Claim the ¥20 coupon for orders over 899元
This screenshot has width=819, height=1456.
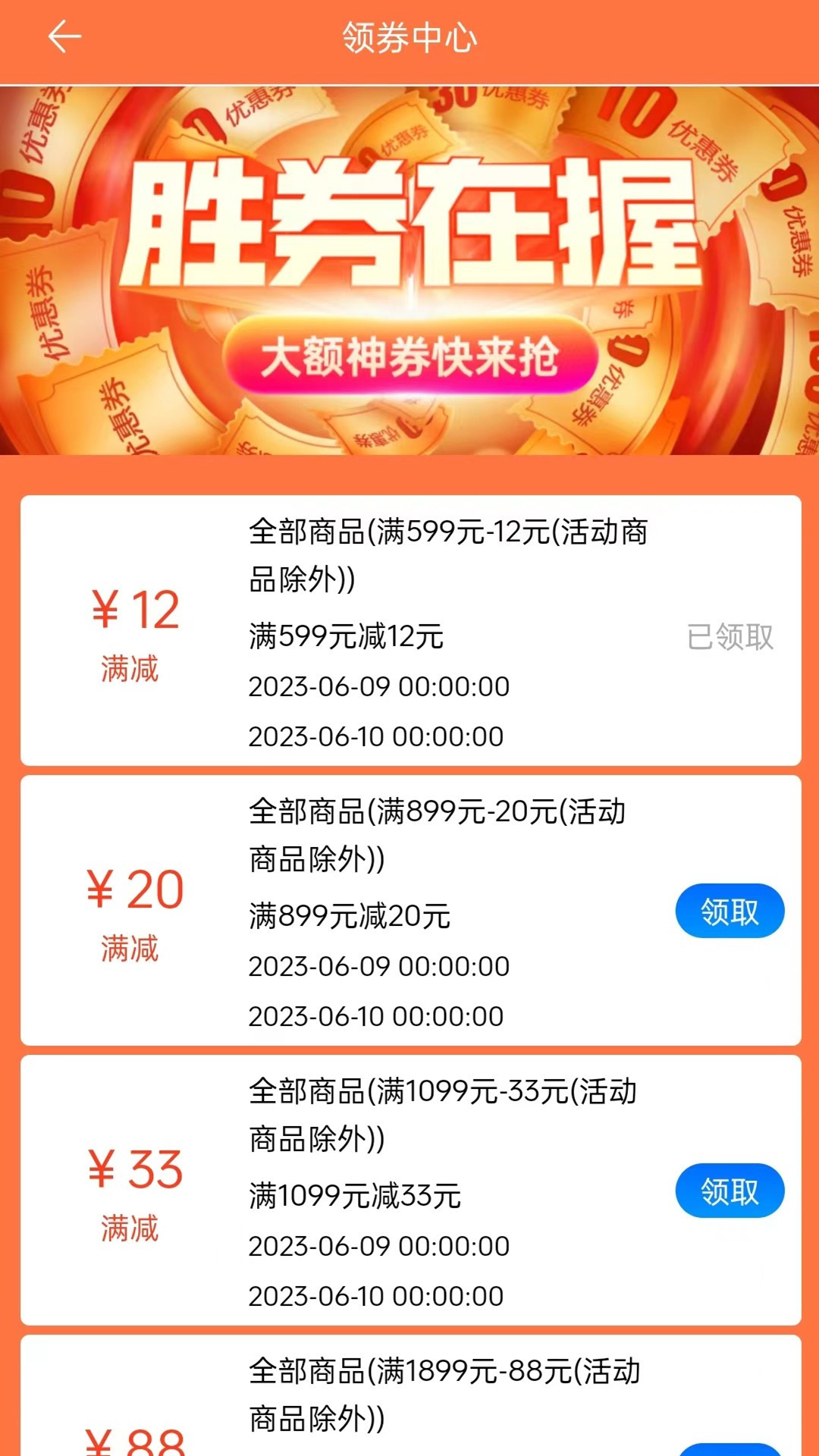click(730, 911)
